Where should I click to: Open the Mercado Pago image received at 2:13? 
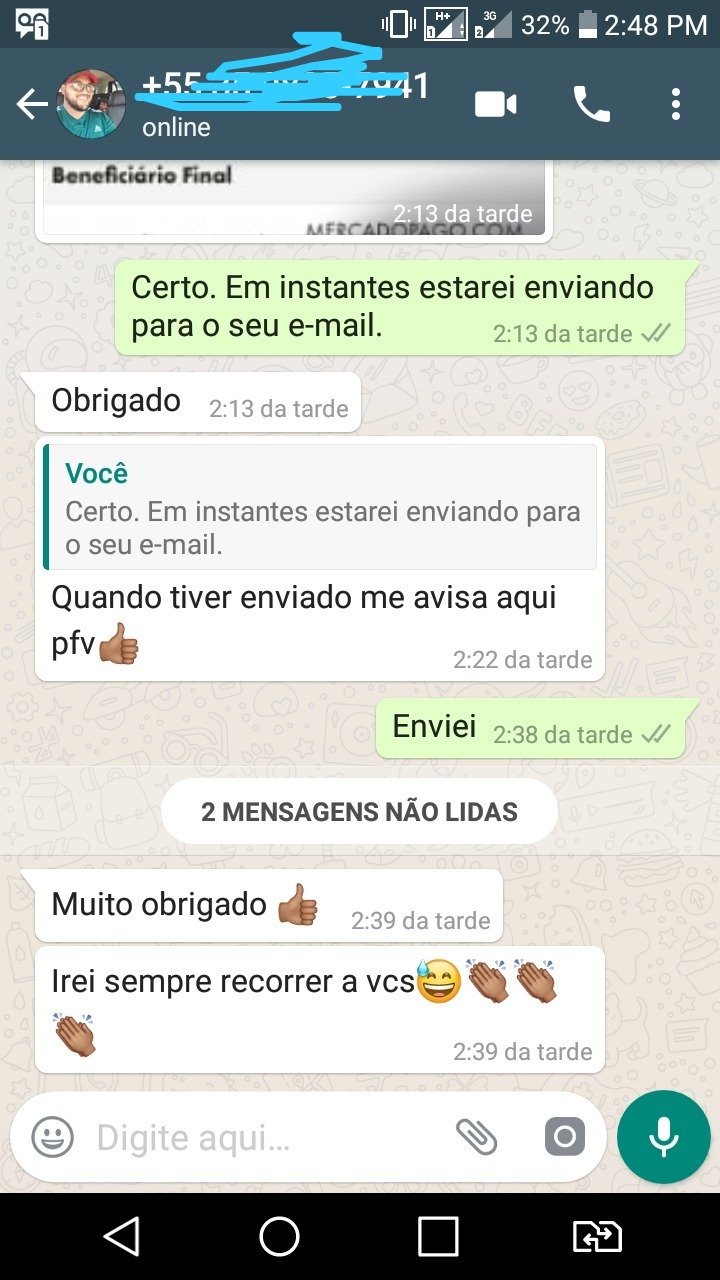pos(294,198)
